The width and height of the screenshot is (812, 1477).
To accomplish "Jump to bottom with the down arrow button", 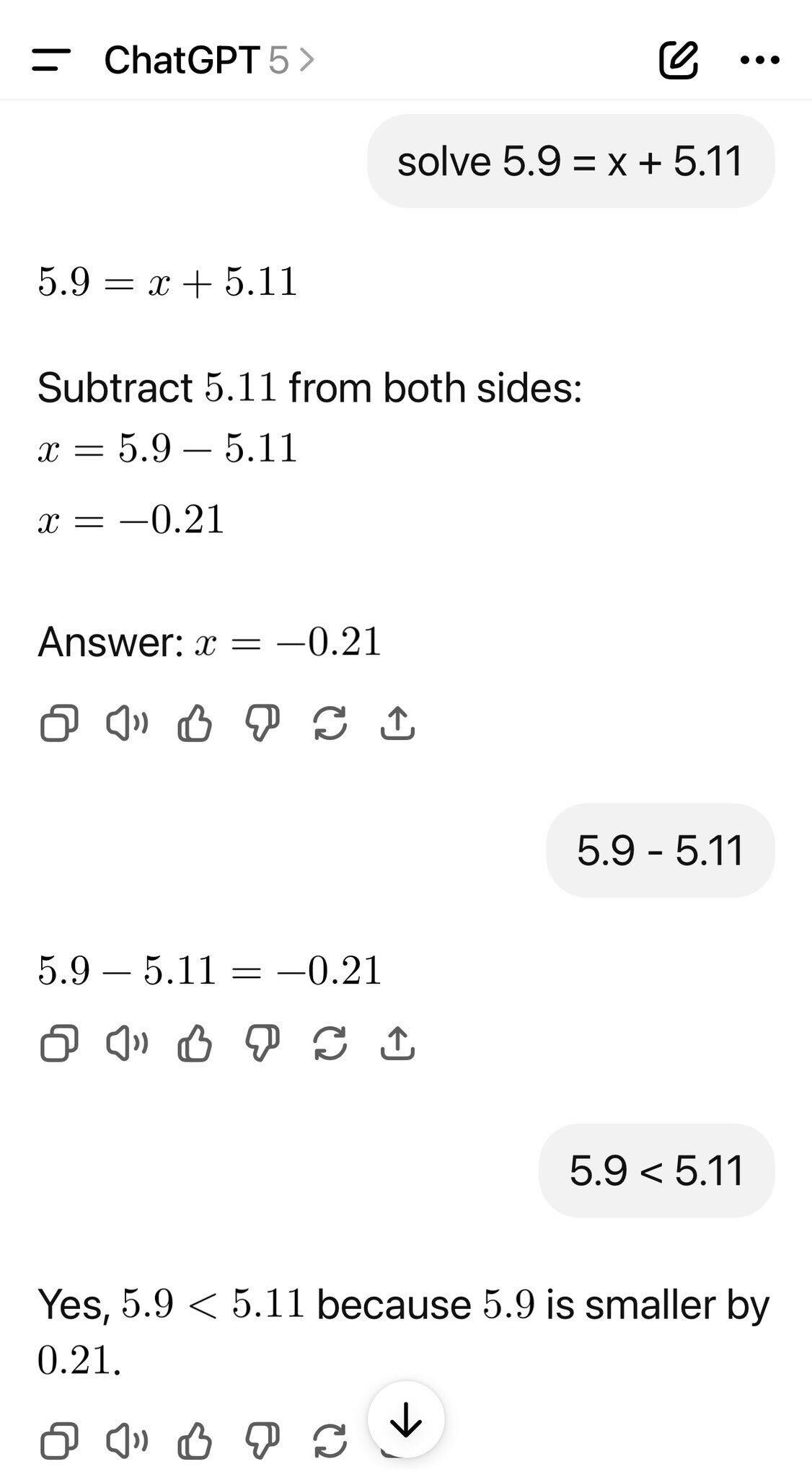I will tap(406, 1420).
